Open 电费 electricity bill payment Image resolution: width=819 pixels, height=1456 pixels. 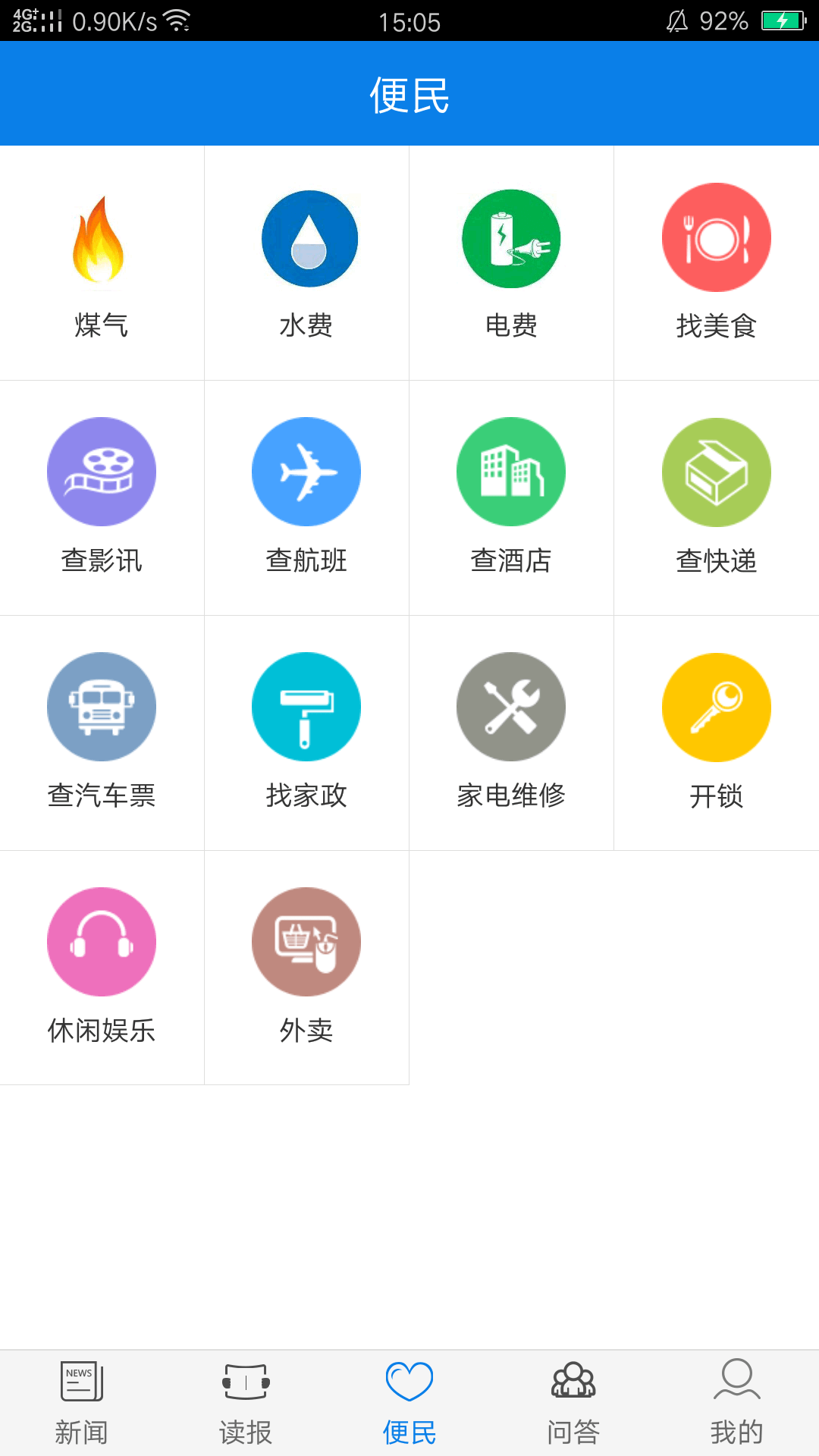click(511, 263)
